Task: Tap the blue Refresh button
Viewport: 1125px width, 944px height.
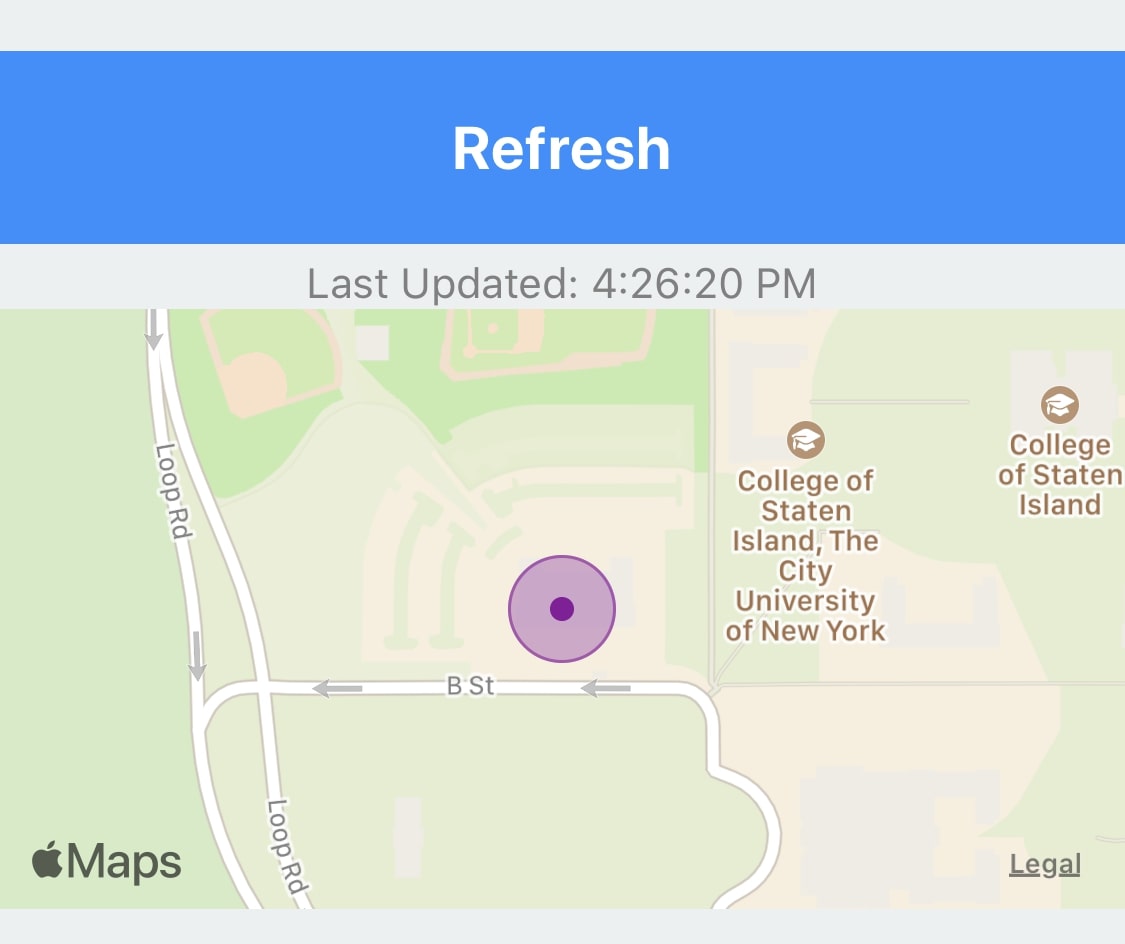Action: [x=562, y=148]
